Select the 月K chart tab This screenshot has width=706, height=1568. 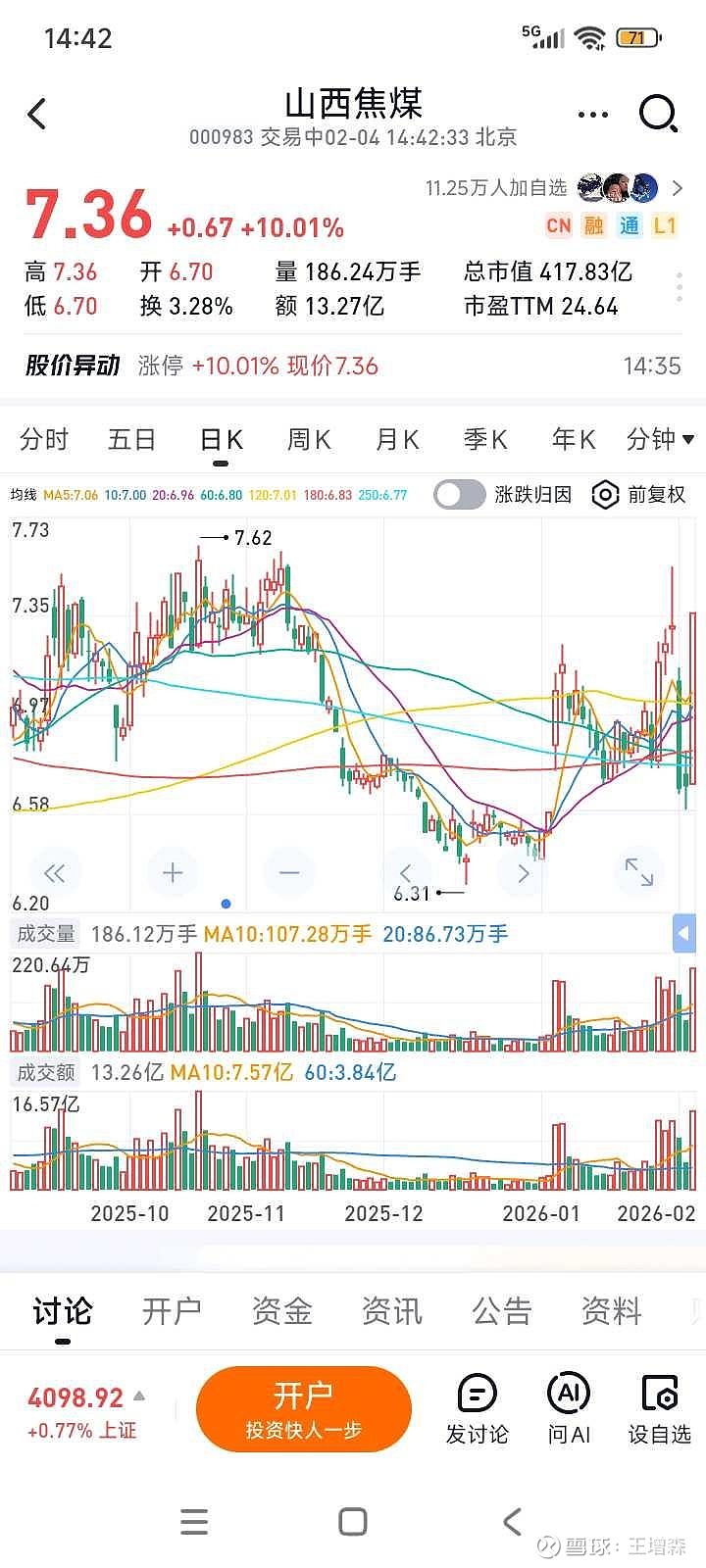(397, 439)
